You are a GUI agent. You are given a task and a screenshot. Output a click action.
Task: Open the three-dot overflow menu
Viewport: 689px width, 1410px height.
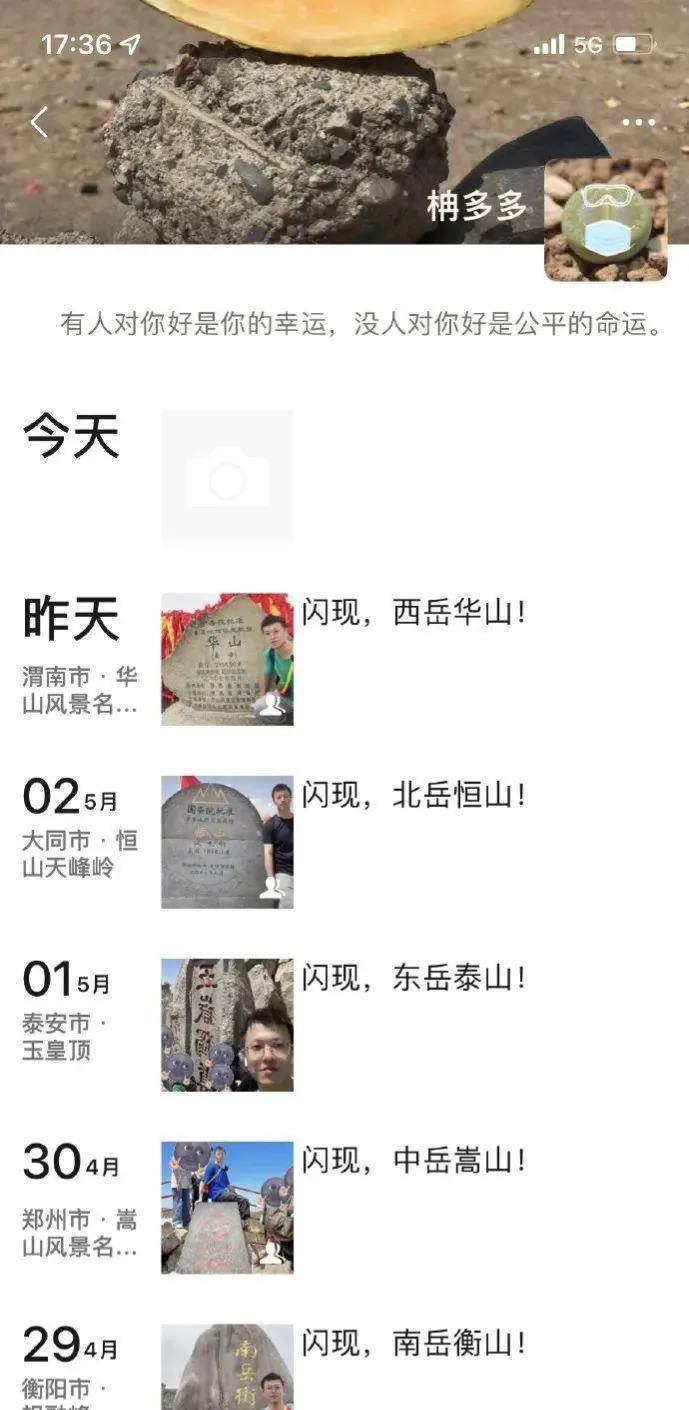click(x=638, y=122)
